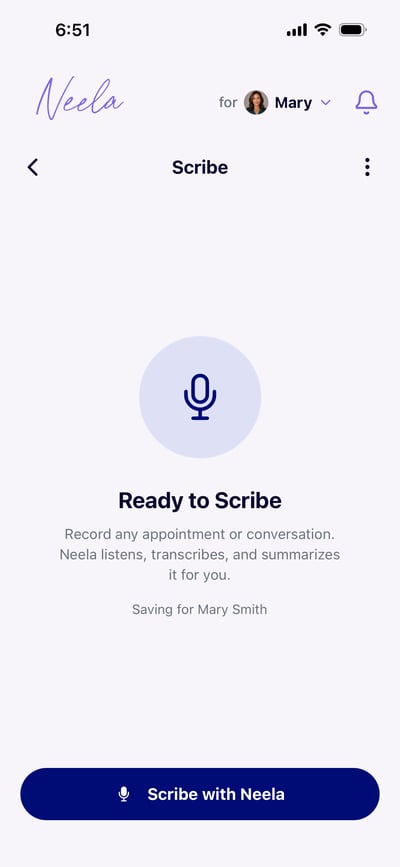Tap the Scribe with Neela button
The width and height of the screenshot is (400, 867).
200,794
